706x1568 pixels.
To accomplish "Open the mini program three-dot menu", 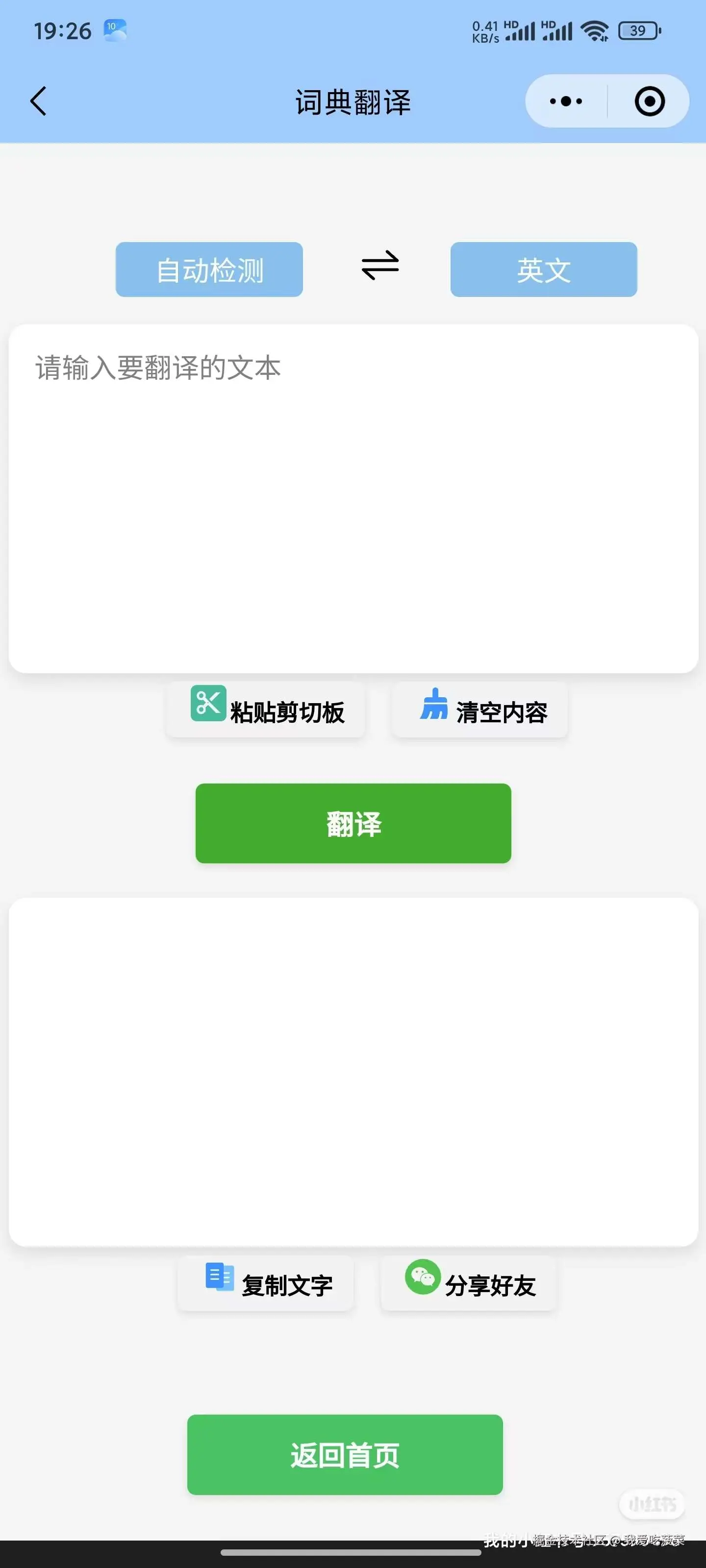I will pos(565,101).
